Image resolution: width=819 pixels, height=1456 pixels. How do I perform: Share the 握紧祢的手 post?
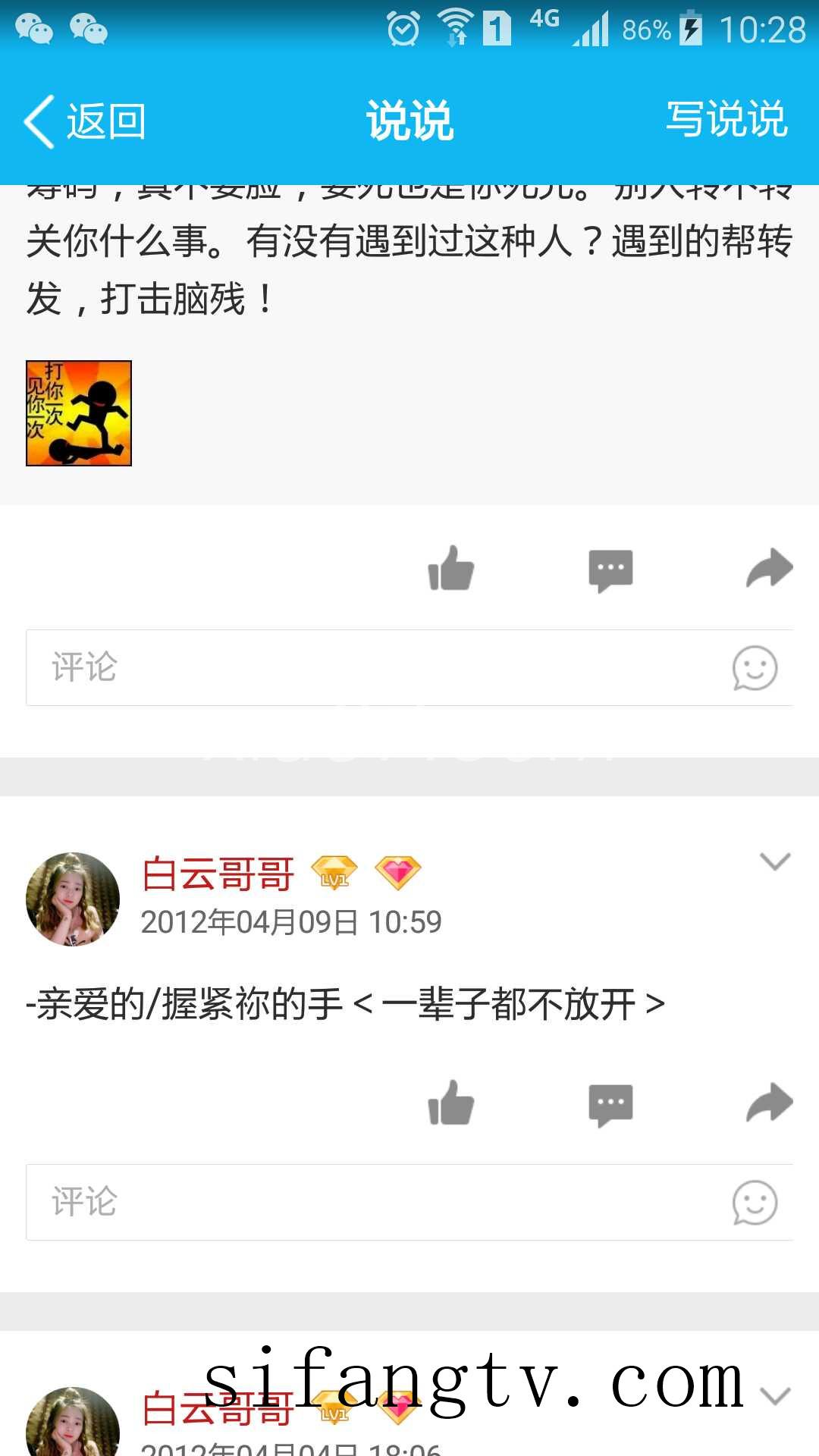[x=769, y=1103]
